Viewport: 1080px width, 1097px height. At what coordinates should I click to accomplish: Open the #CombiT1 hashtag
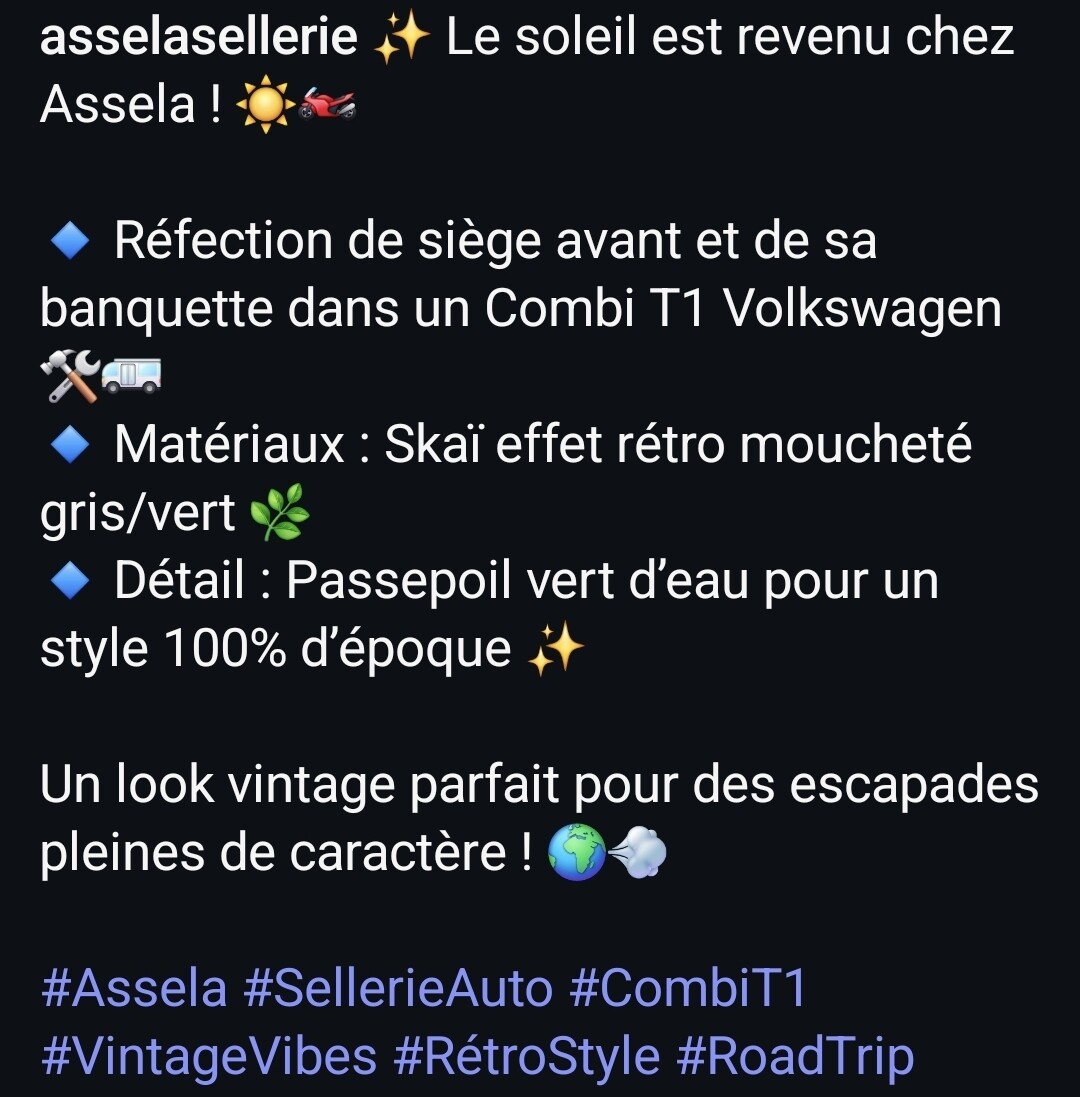point(687,989)
